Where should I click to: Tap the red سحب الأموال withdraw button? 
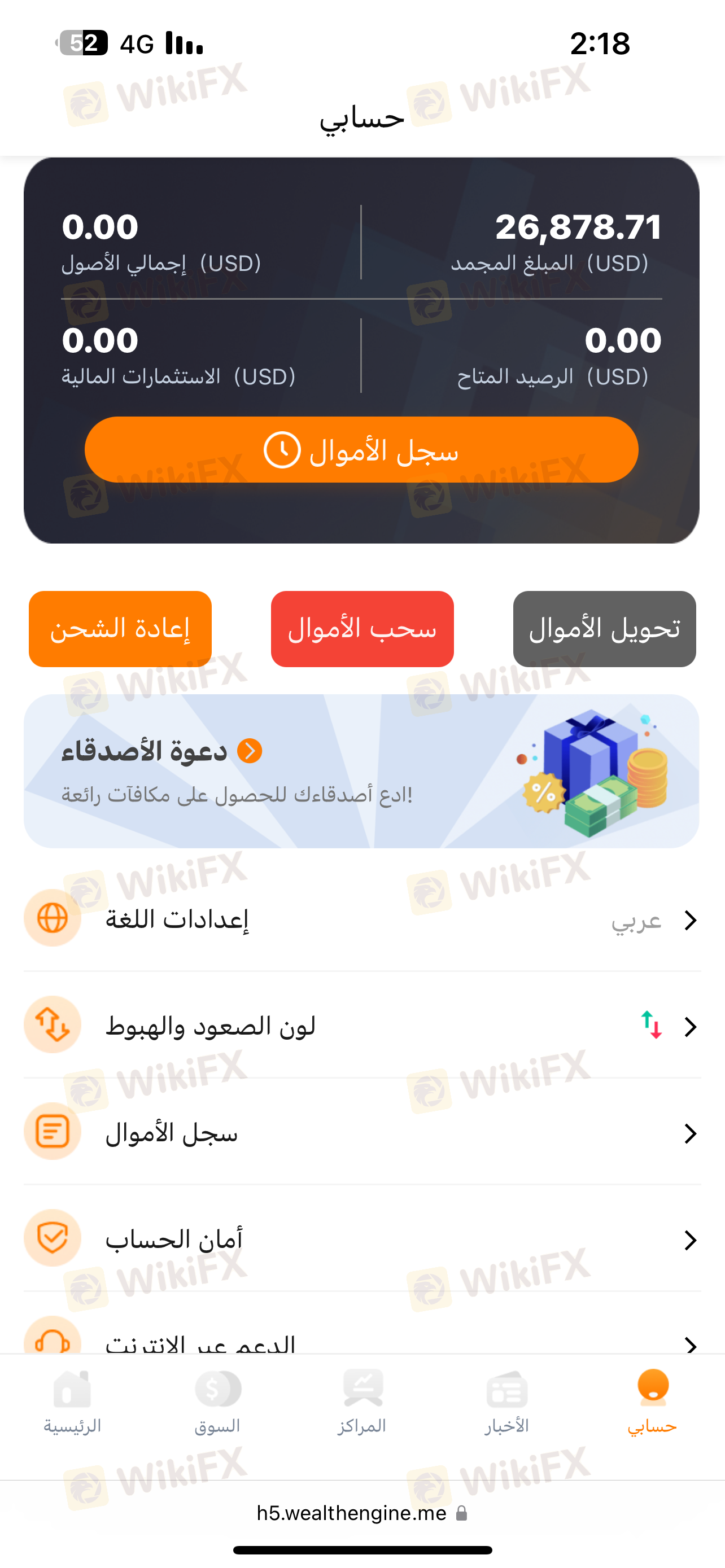[x=362, y=629]
